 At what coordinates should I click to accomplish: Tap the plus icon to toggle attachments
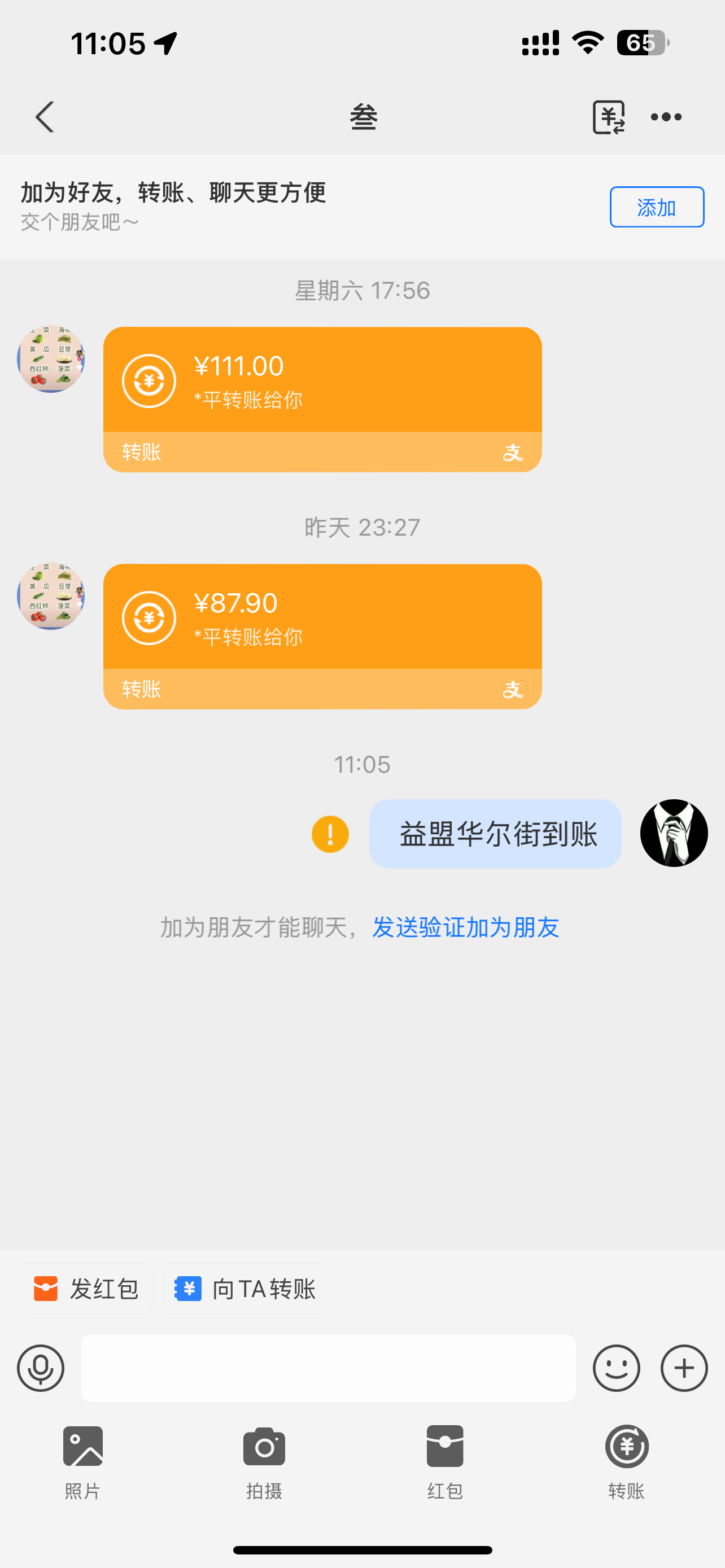point(684,1368)
